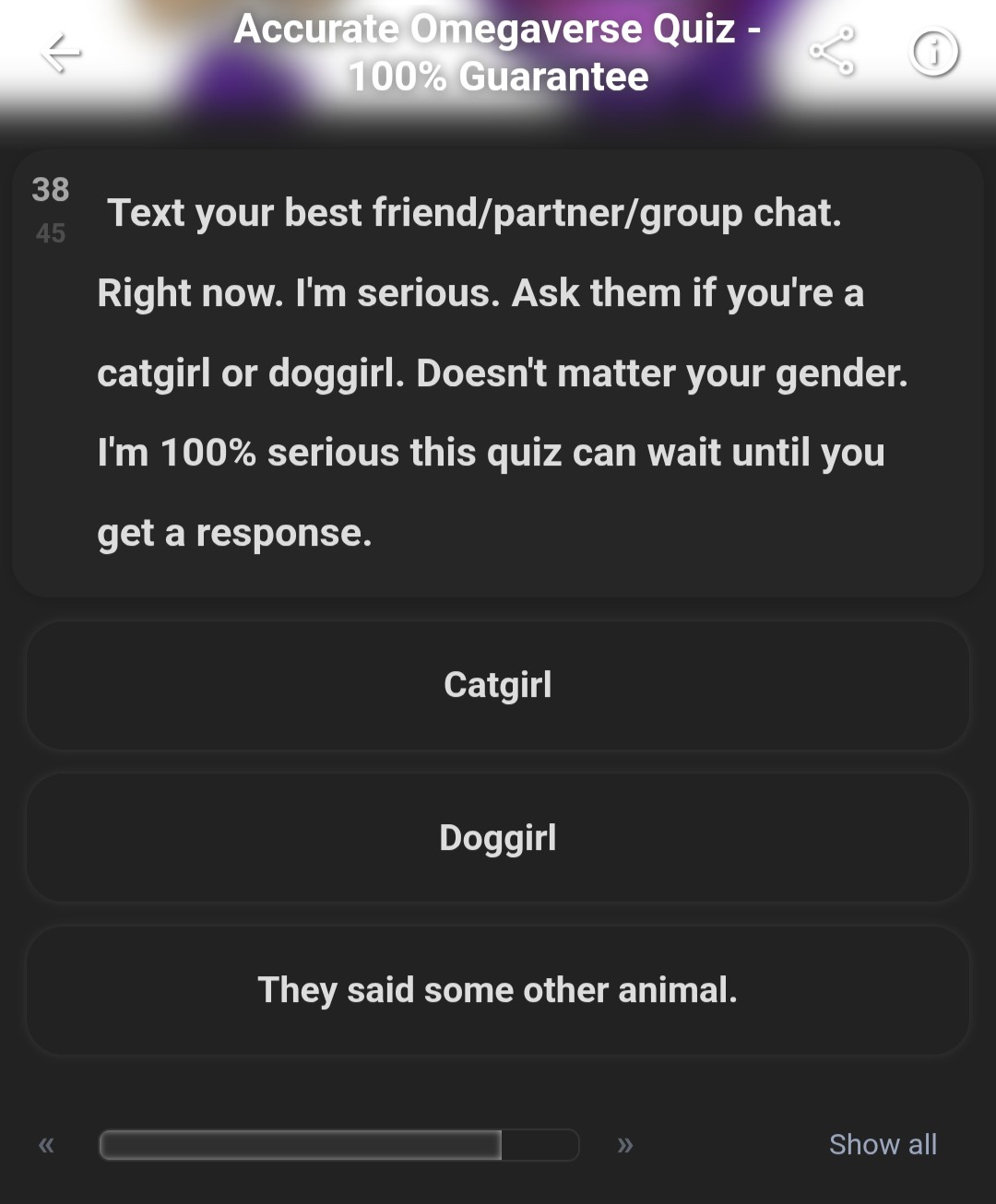
Task: Skip to the next question
Action: point(625,1145)
